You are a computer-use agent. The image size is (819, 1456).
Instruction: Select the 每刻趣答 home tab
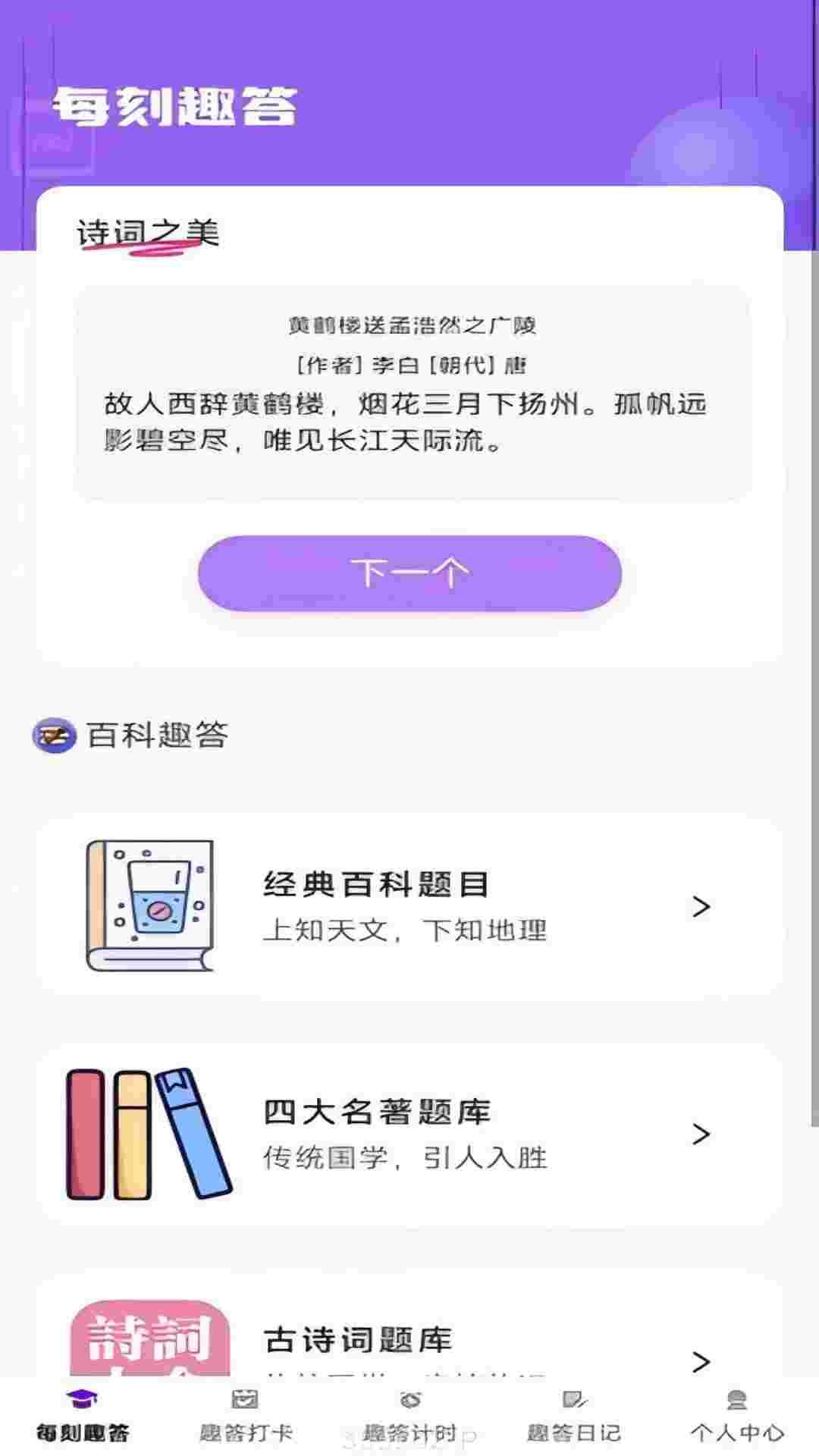(x=82, y=1417)
